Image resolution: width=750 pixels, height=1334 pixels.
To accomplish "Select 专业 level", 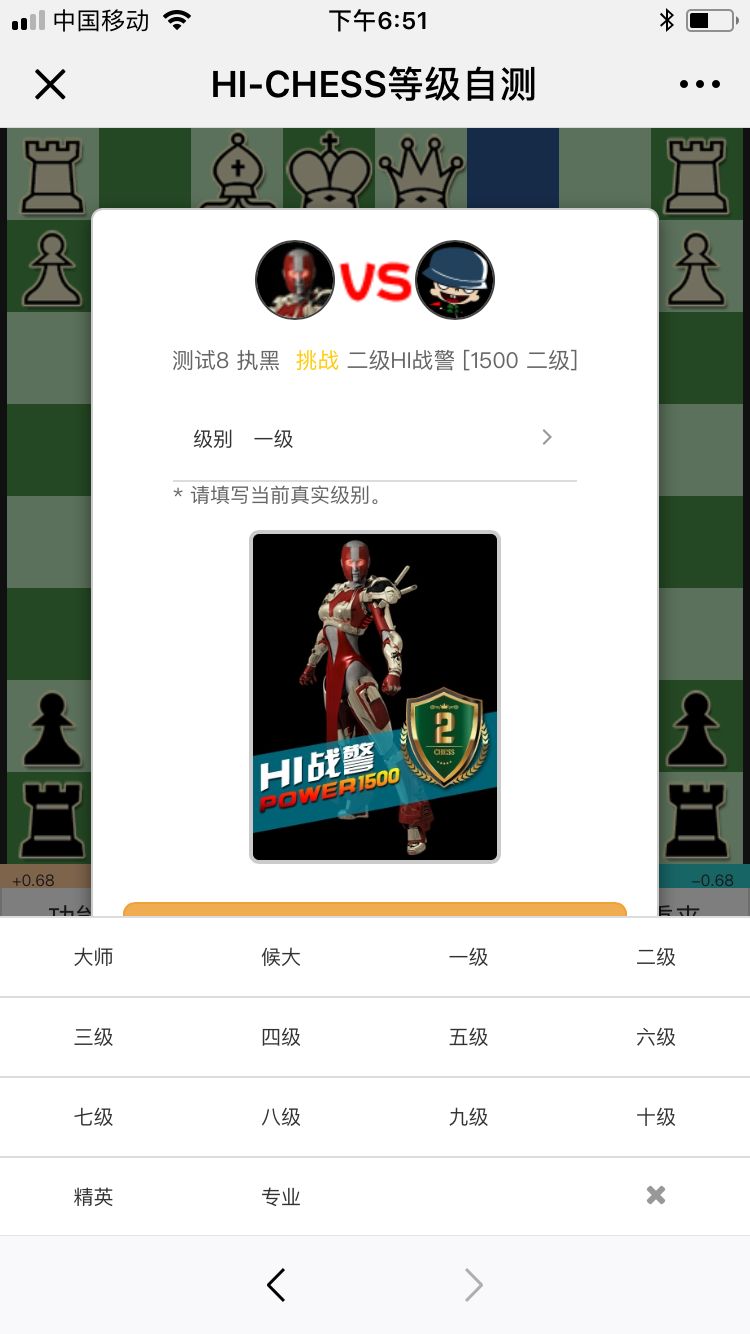I will coord(281,1197).
